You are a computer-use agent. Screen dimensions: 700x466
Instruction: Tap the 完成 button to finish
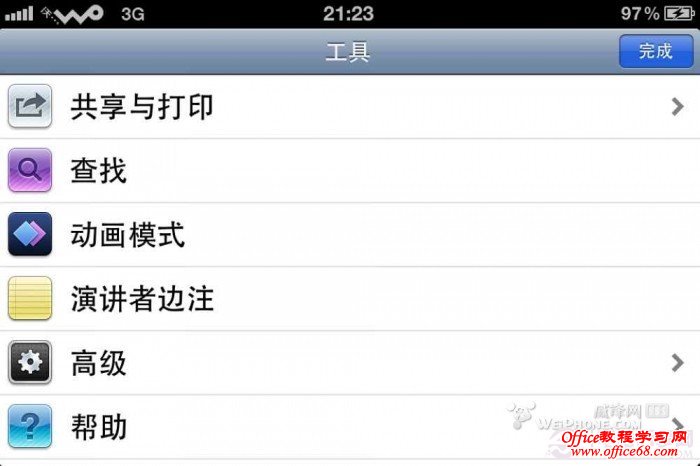pyautogui.click(x=655, y=52)
